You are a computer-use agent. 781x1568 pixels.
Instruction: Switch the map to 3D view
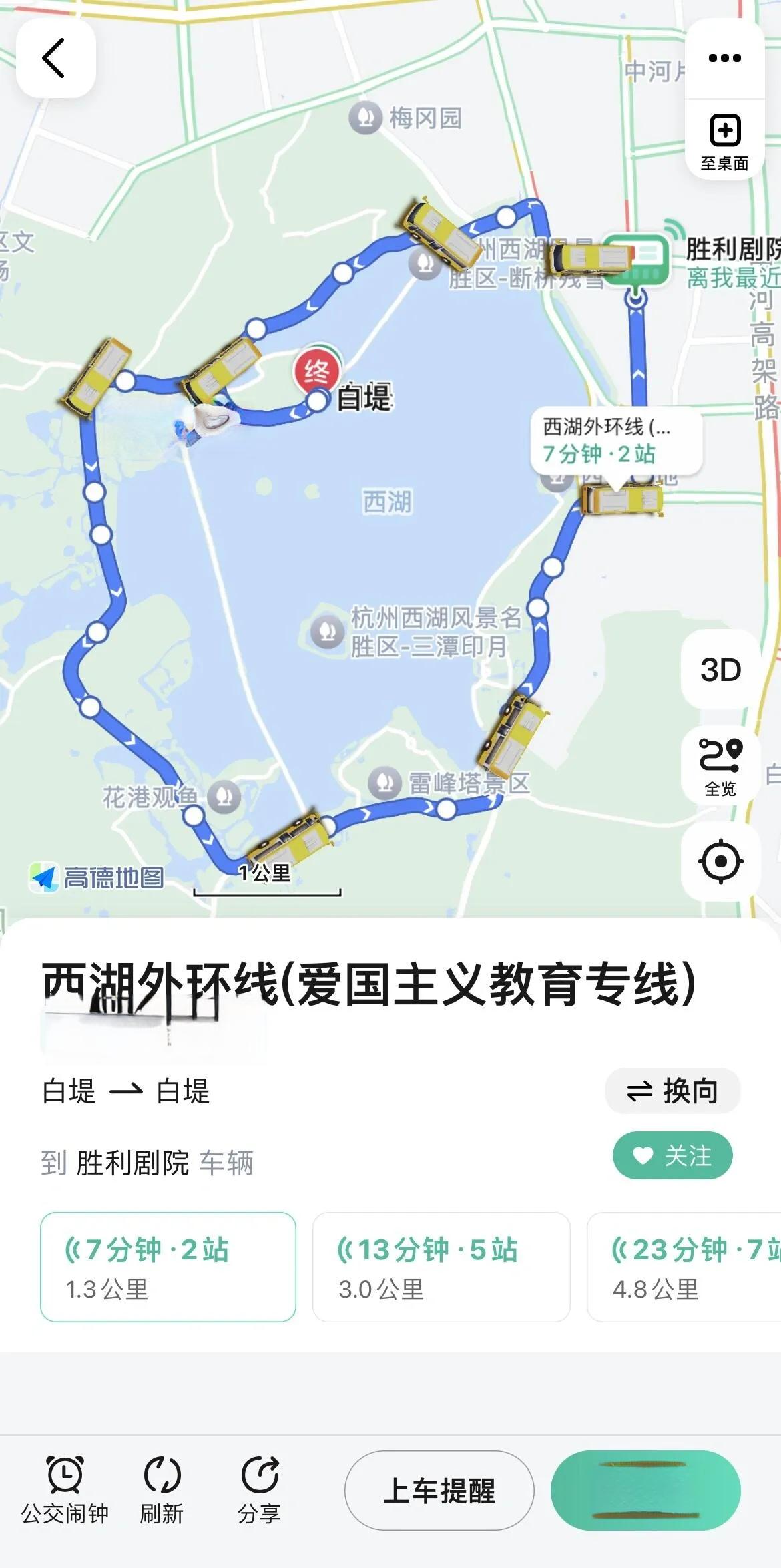[720, 670]
